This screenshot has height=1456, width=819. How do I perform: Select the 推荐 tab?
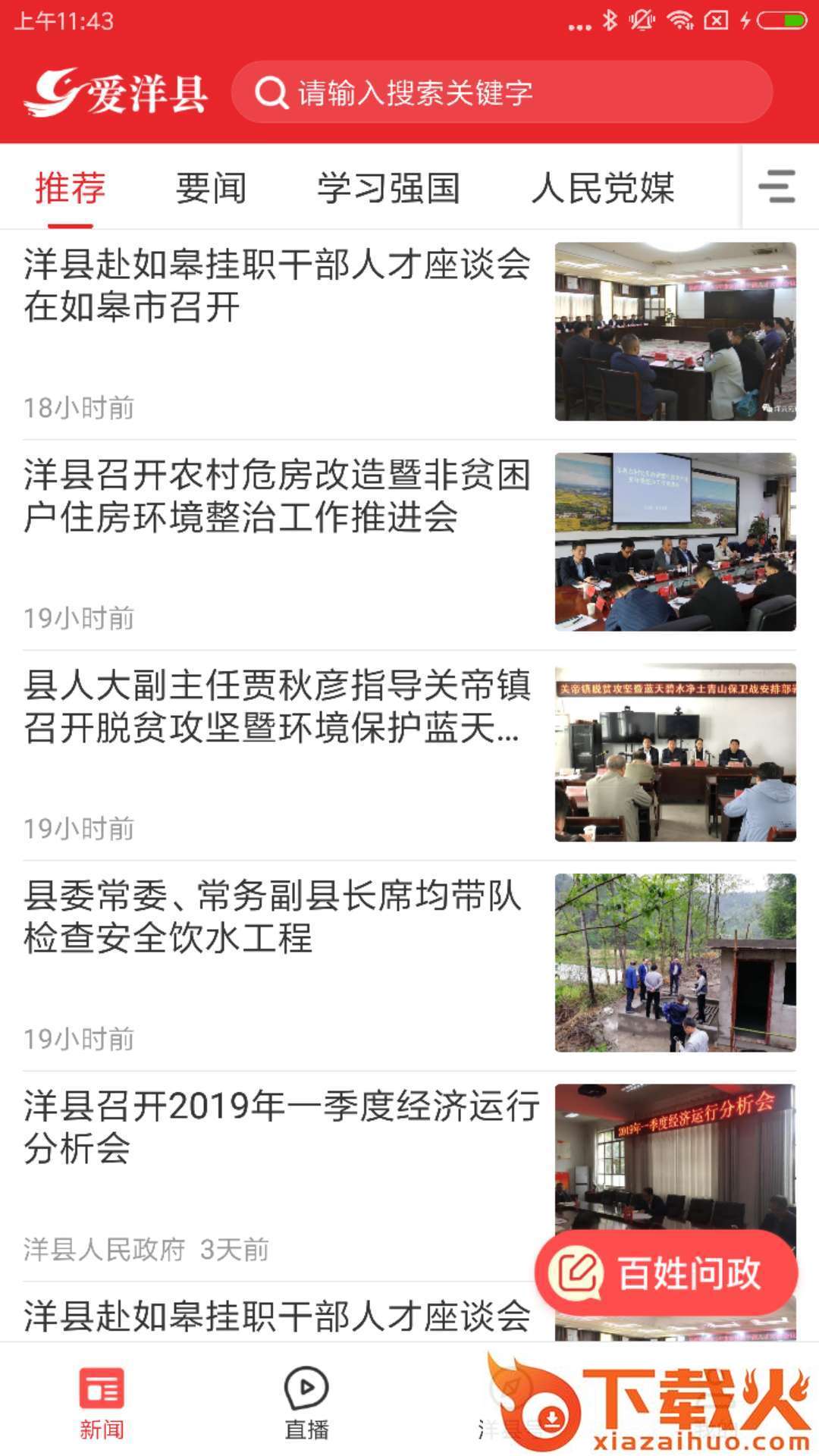[x=70, y=188]
